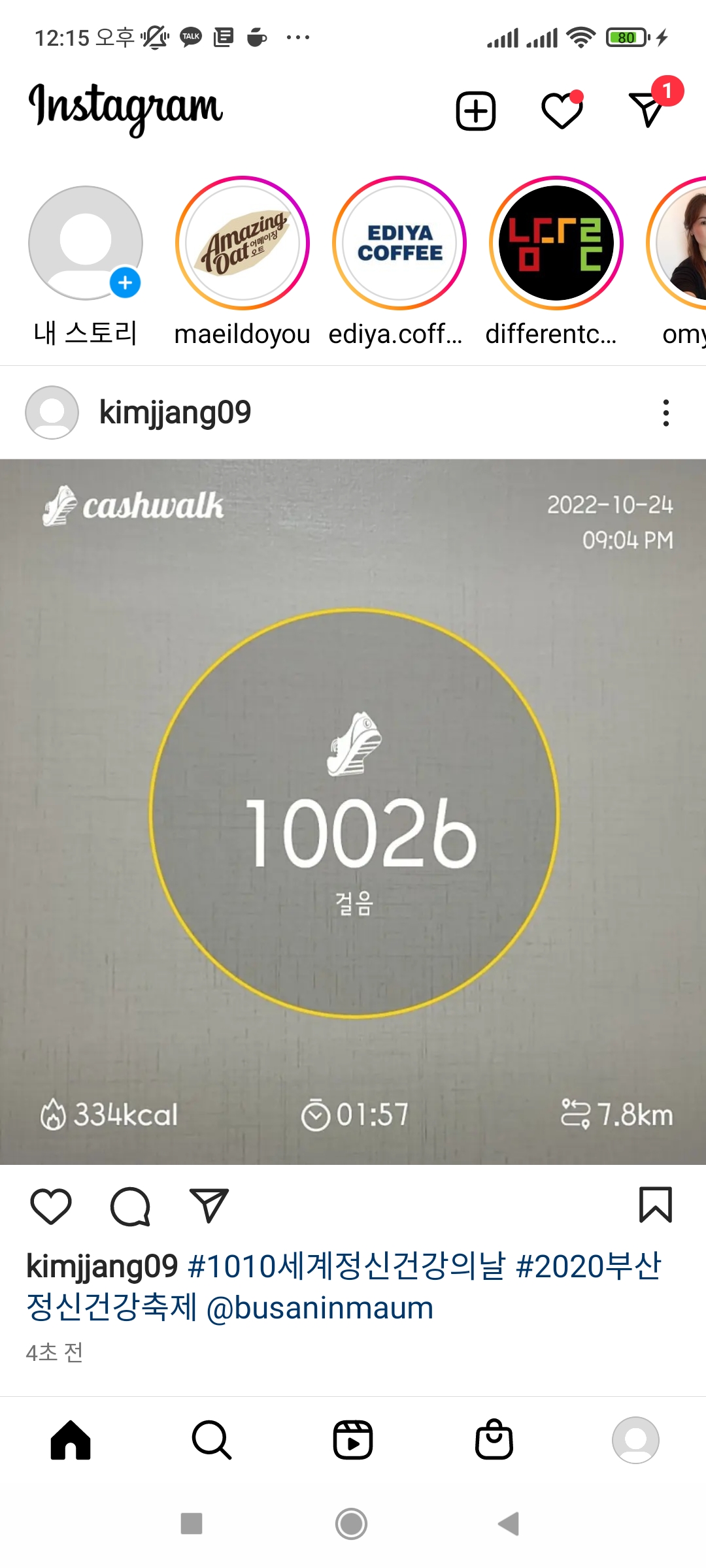
Task: Add to my story (내 스토리)
Action: [x=86, y=244]
